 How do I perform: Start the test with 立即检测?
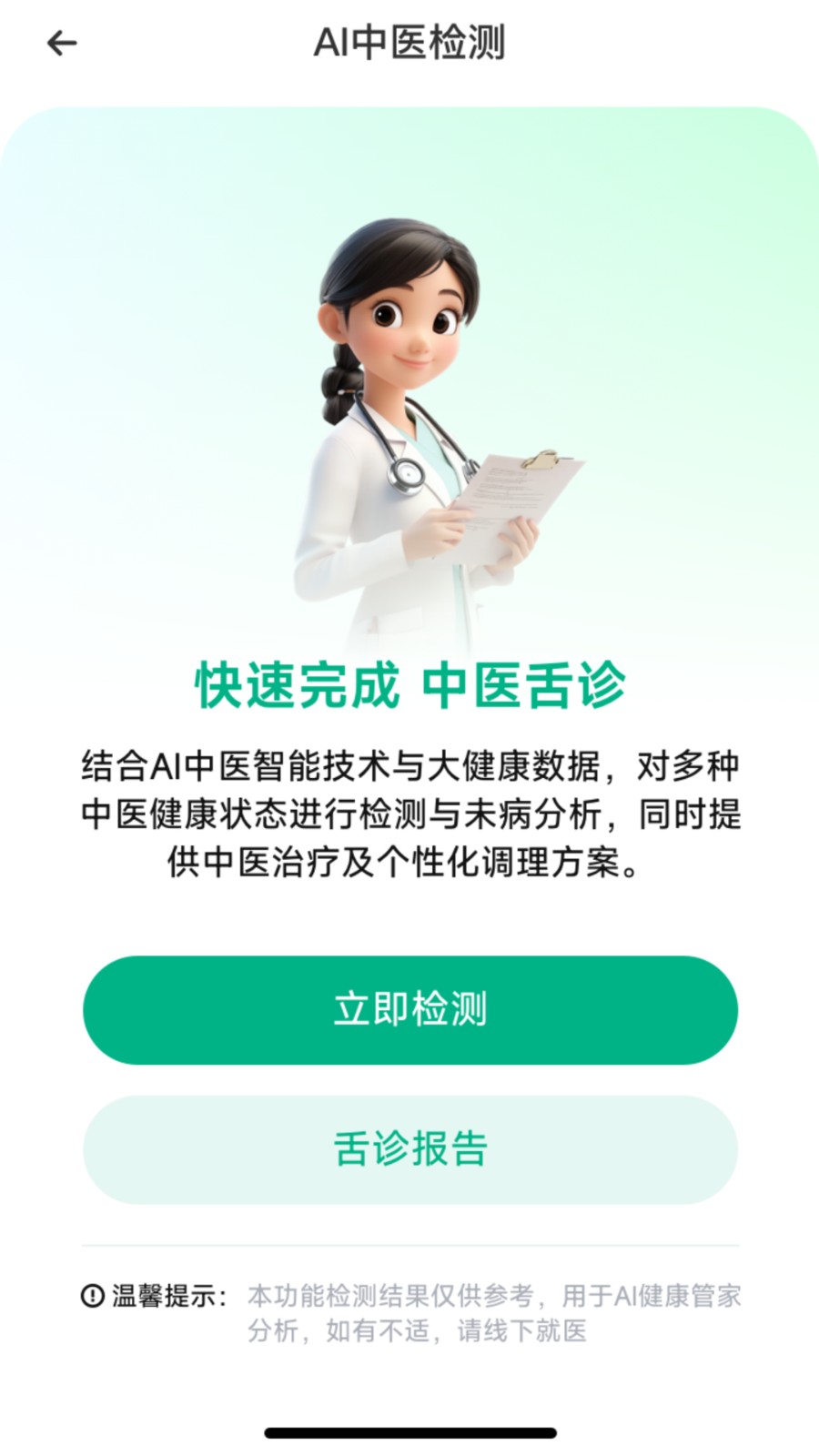pyautogui.click(x=409, y=1010)
